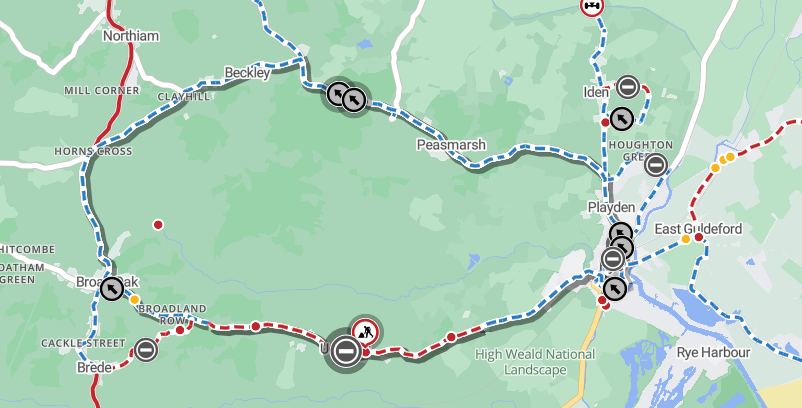Open the closure marker near Brede

145,350
